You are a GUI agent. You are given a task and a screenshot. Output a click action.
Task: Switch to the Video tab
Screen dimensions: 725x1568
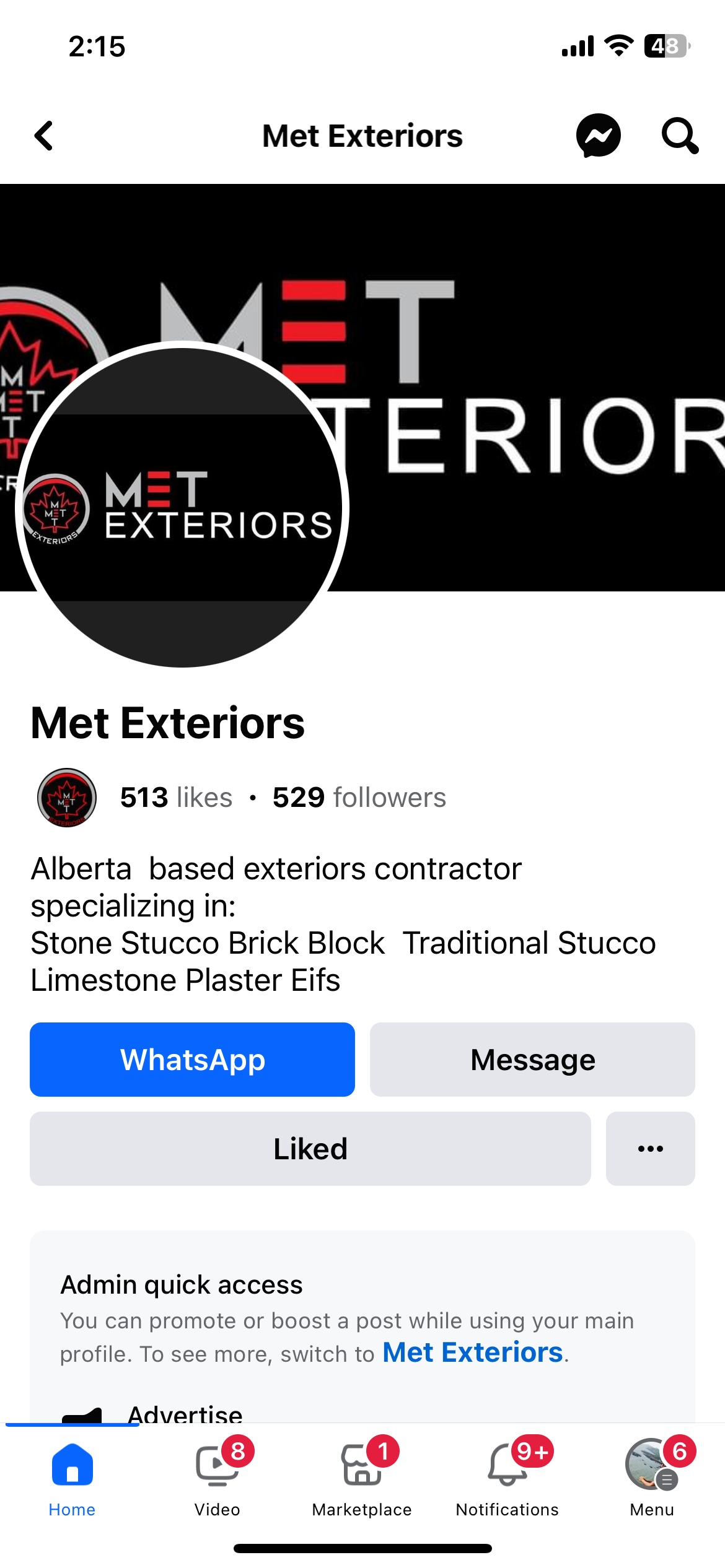tap(217, 1478)
